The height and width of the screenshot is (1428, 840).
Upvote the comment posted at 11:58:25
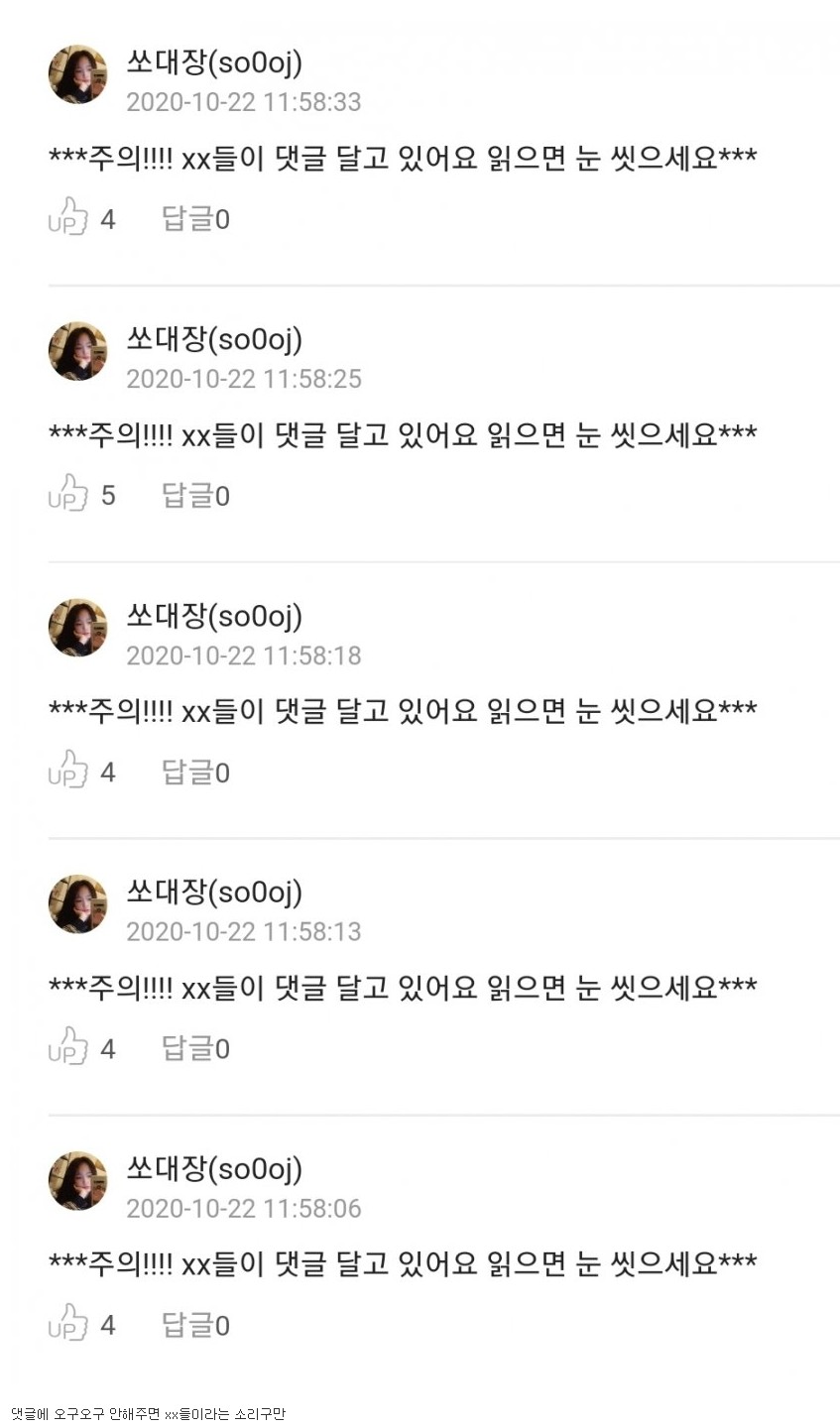pos(68,494)
